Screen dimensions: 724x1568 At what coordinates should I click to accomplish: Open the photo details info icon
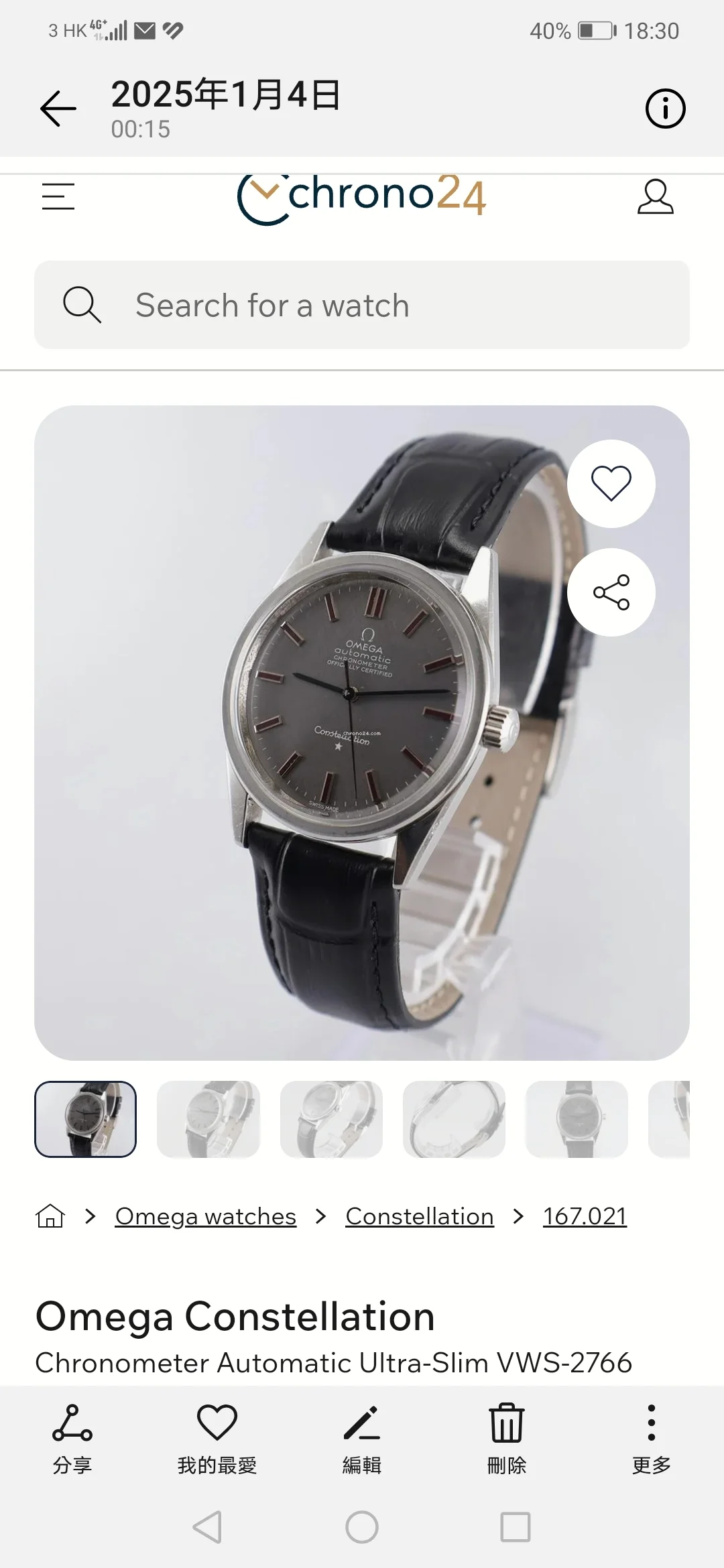click(665, 109)
